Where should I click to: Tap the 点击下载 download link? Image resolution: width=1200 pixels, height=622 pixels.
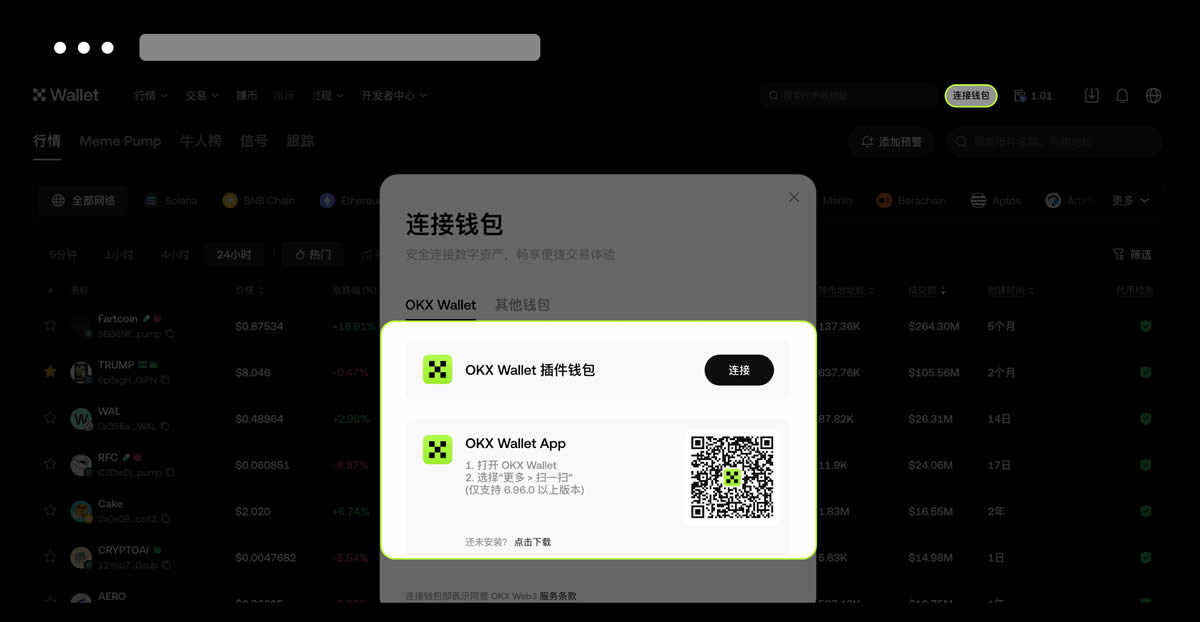pyautogui.click(x=532, y=542)
